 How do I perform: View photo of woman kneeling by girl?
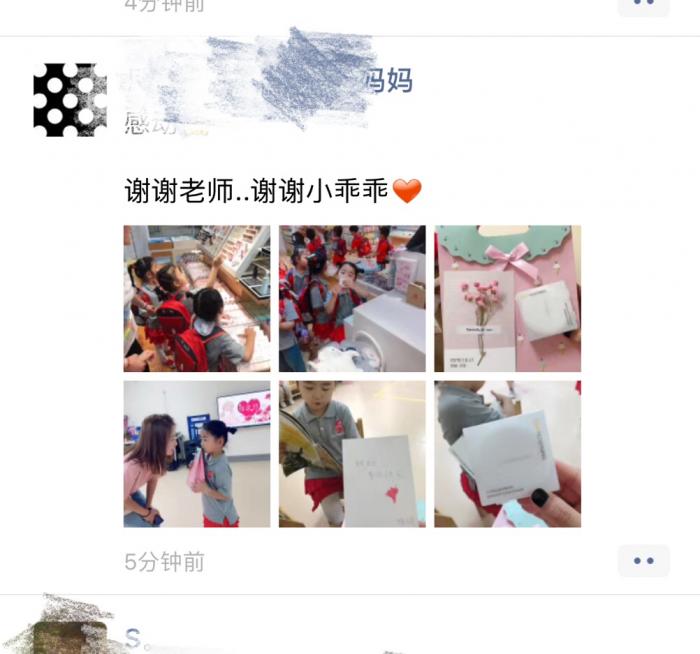[197, 453]
